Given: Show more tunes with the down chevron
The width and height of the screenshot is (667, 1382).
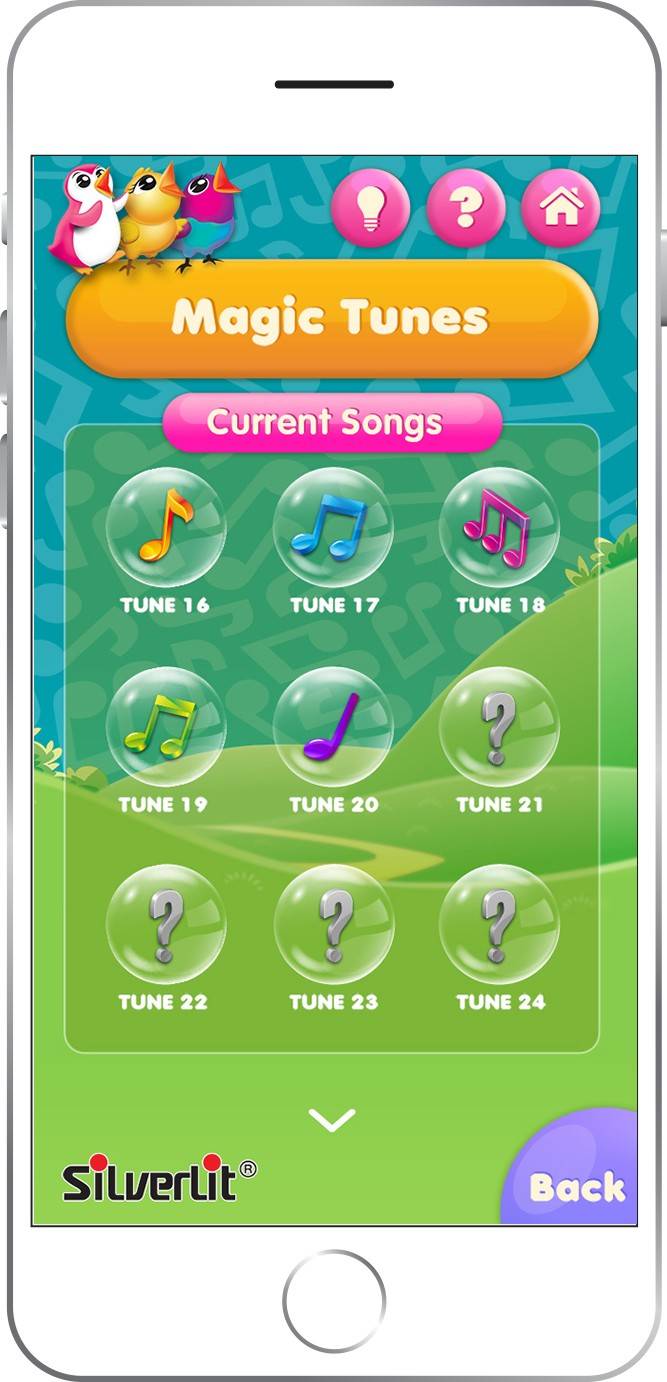Looking at the screenshot, I should pyautogui.click(x=332, y=1120).
